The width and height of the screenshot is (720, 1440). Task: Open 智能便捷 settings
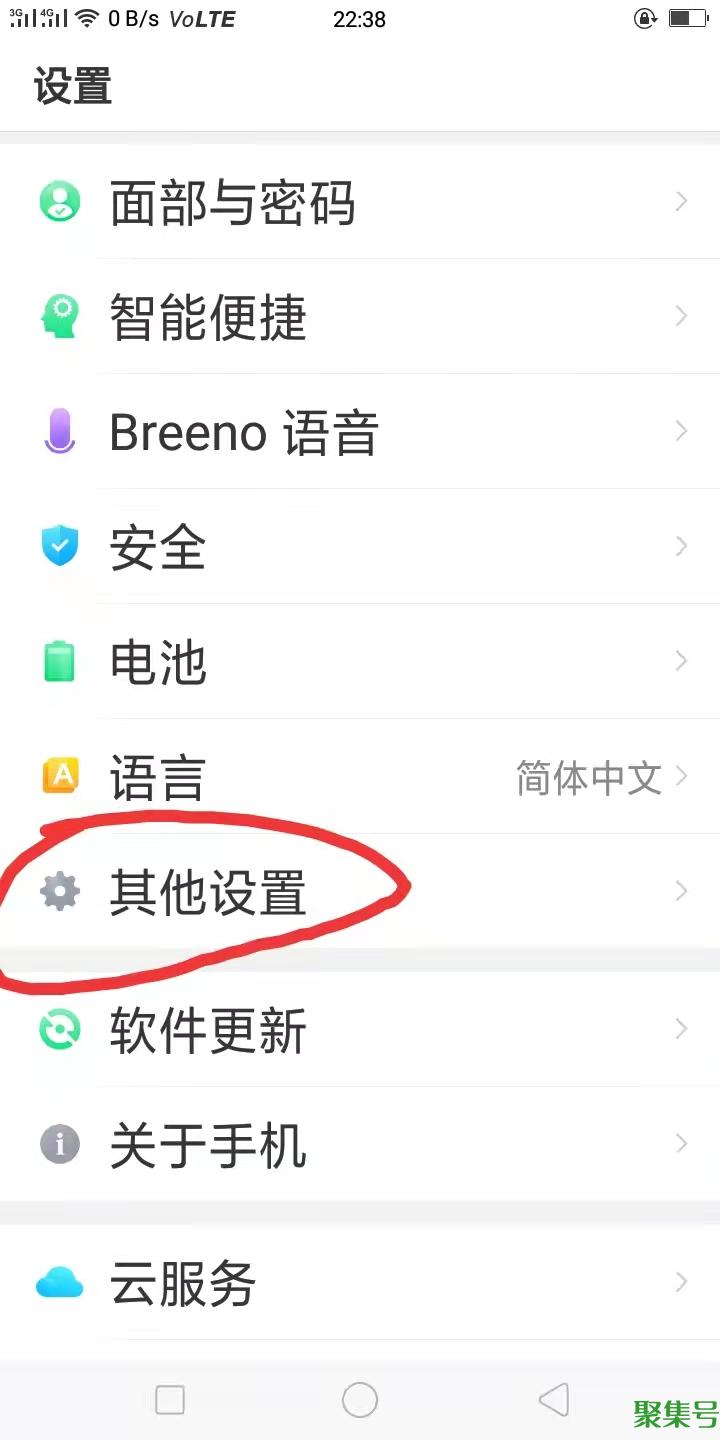(360, 318)
